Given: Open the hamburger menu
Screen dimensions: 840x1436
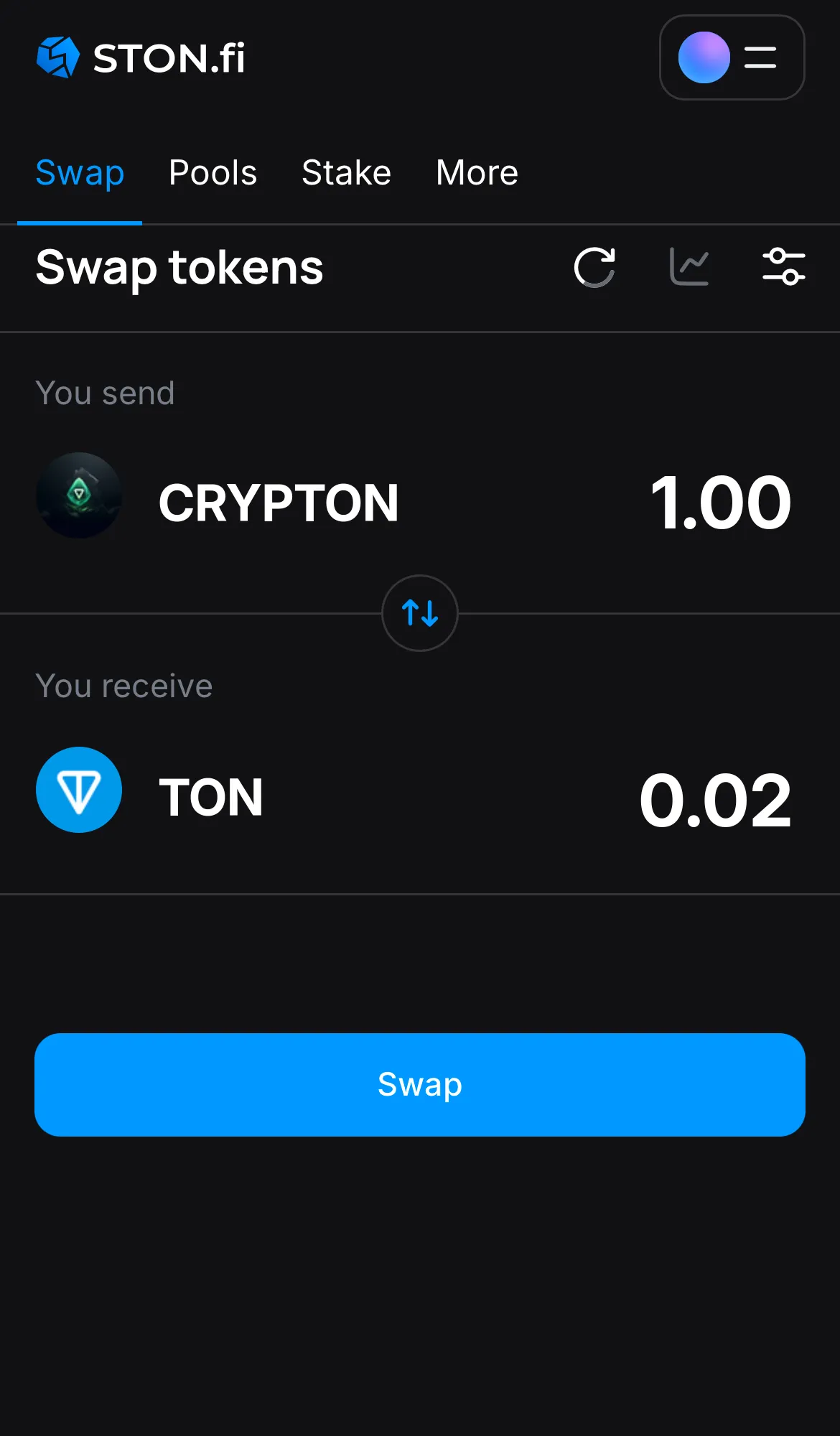Looking at the screenshot, I should coord(760,57).
